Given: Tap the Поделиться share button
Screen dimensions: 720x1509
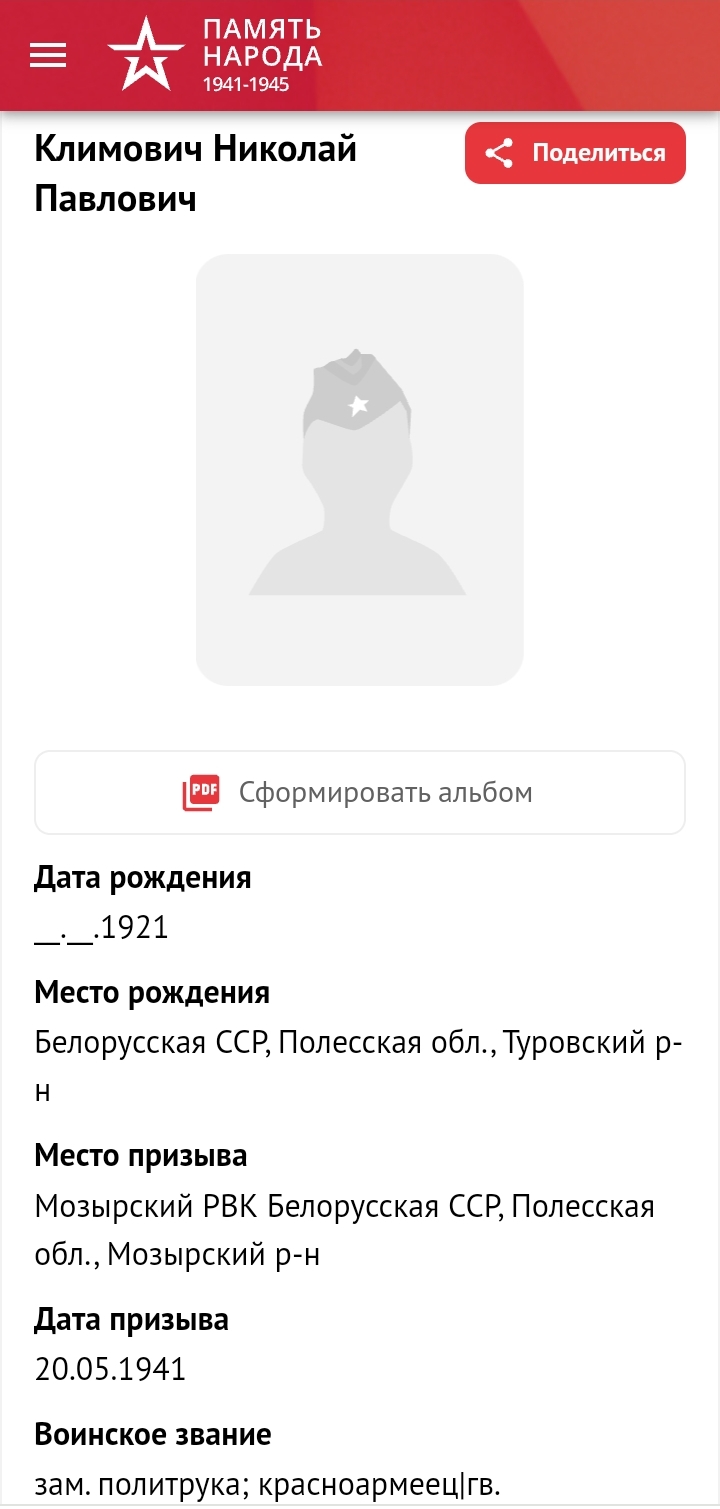Looking at the screenshot, I should (x=575, y=153).
